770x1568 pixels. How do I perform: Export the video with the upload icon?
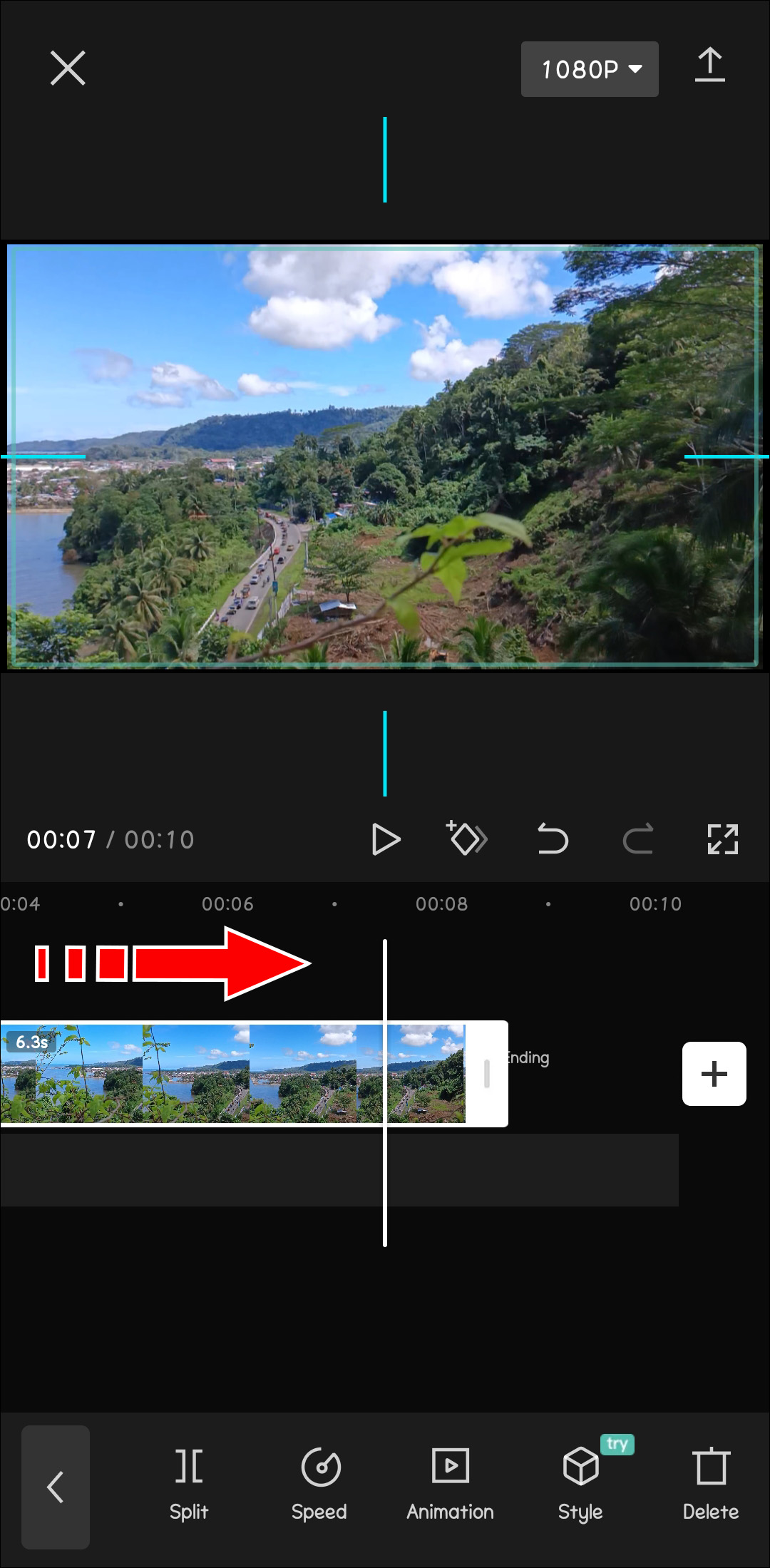(x=709, y=66)
